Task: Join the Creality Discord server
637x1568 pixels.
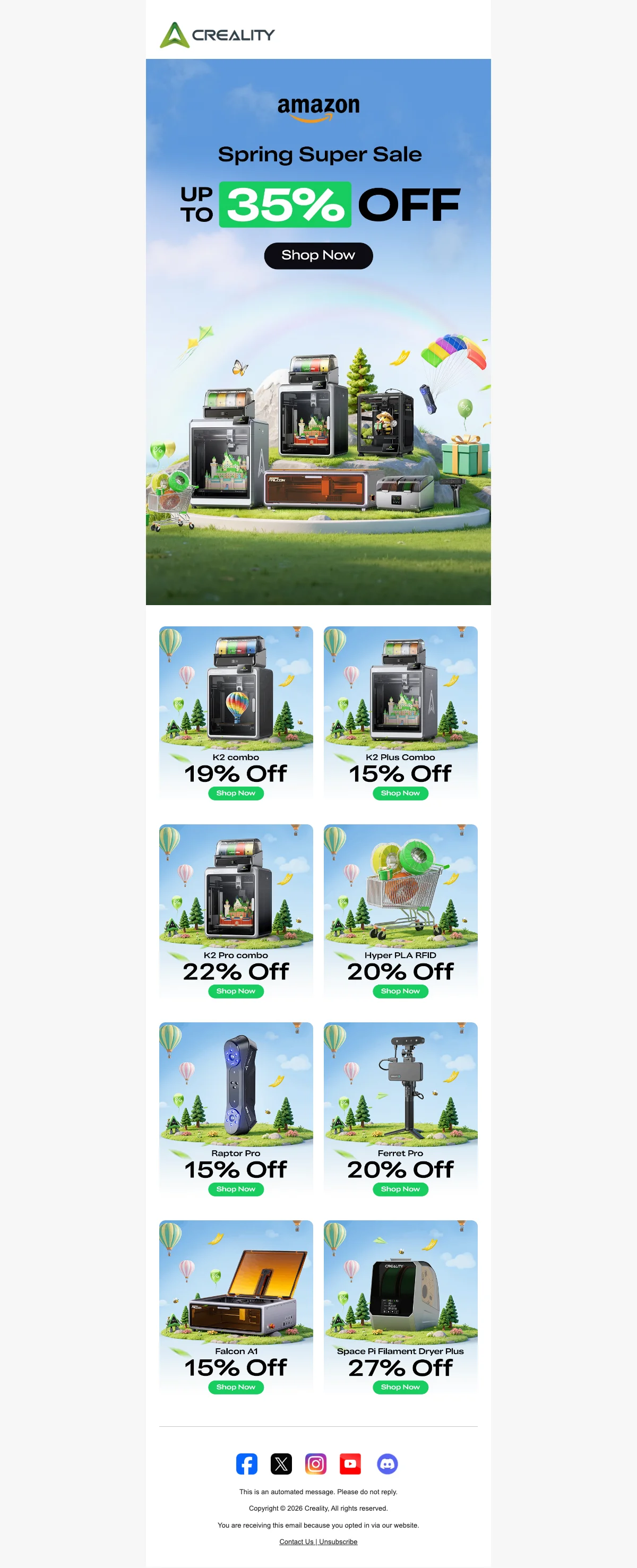Action: (388, 1463)
